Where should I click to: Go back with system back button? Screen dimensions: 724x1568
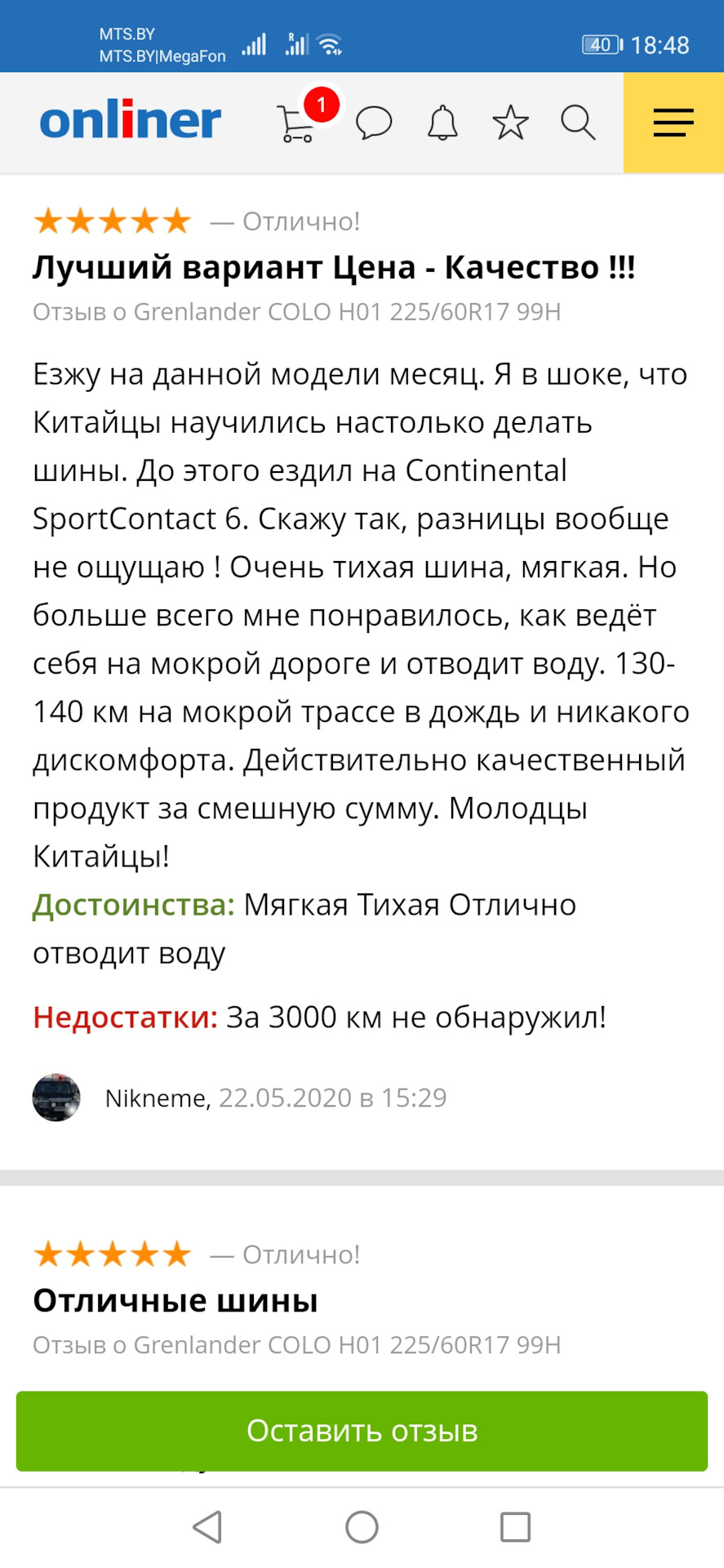pos(207,1526)
